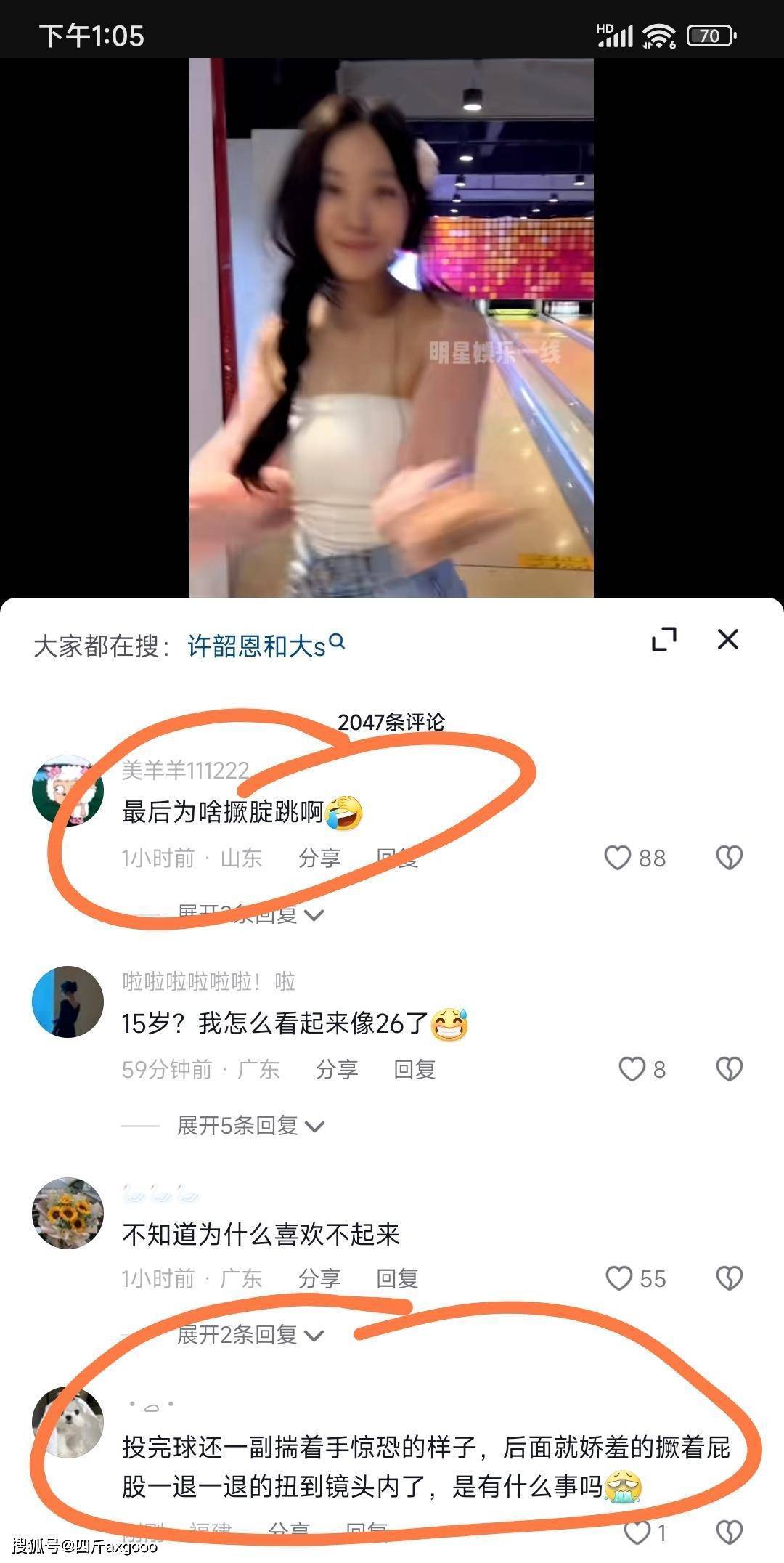Open profile avatar of 啦啦啦啦啦啦！啦

click(68, 1002)
